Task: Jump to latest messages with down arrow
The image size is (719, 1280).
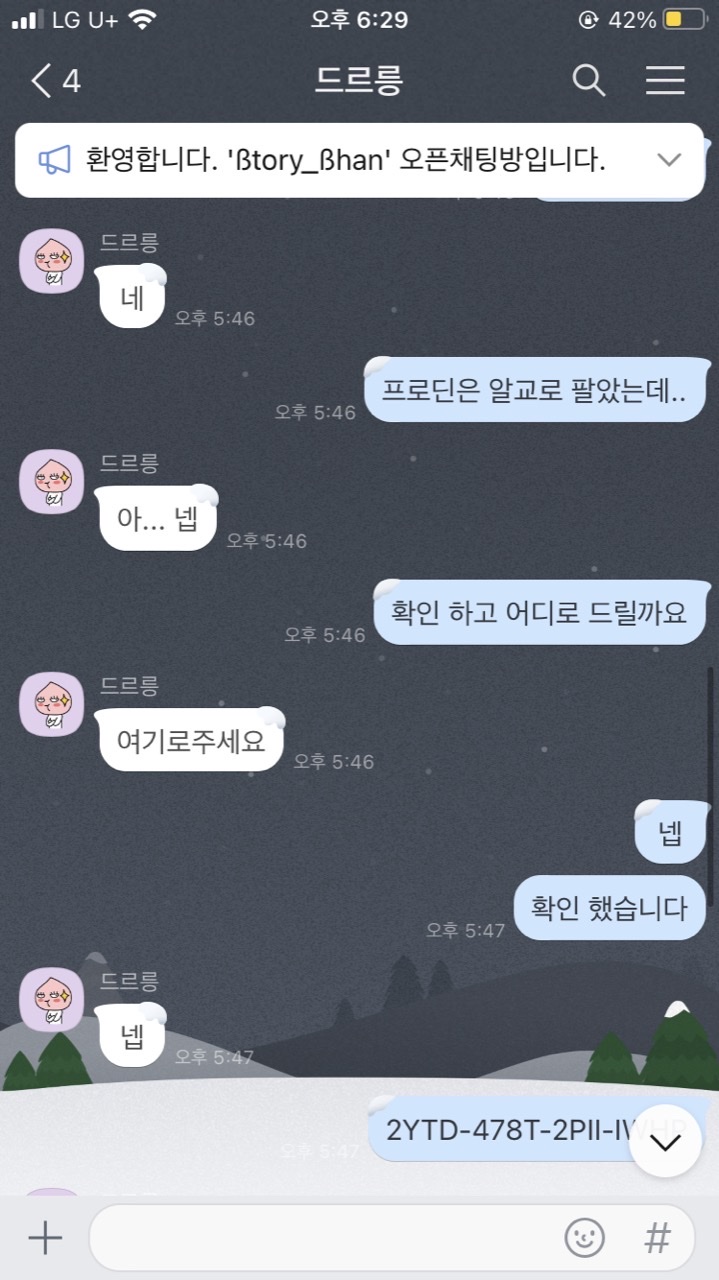Action: click(665, 1141)
